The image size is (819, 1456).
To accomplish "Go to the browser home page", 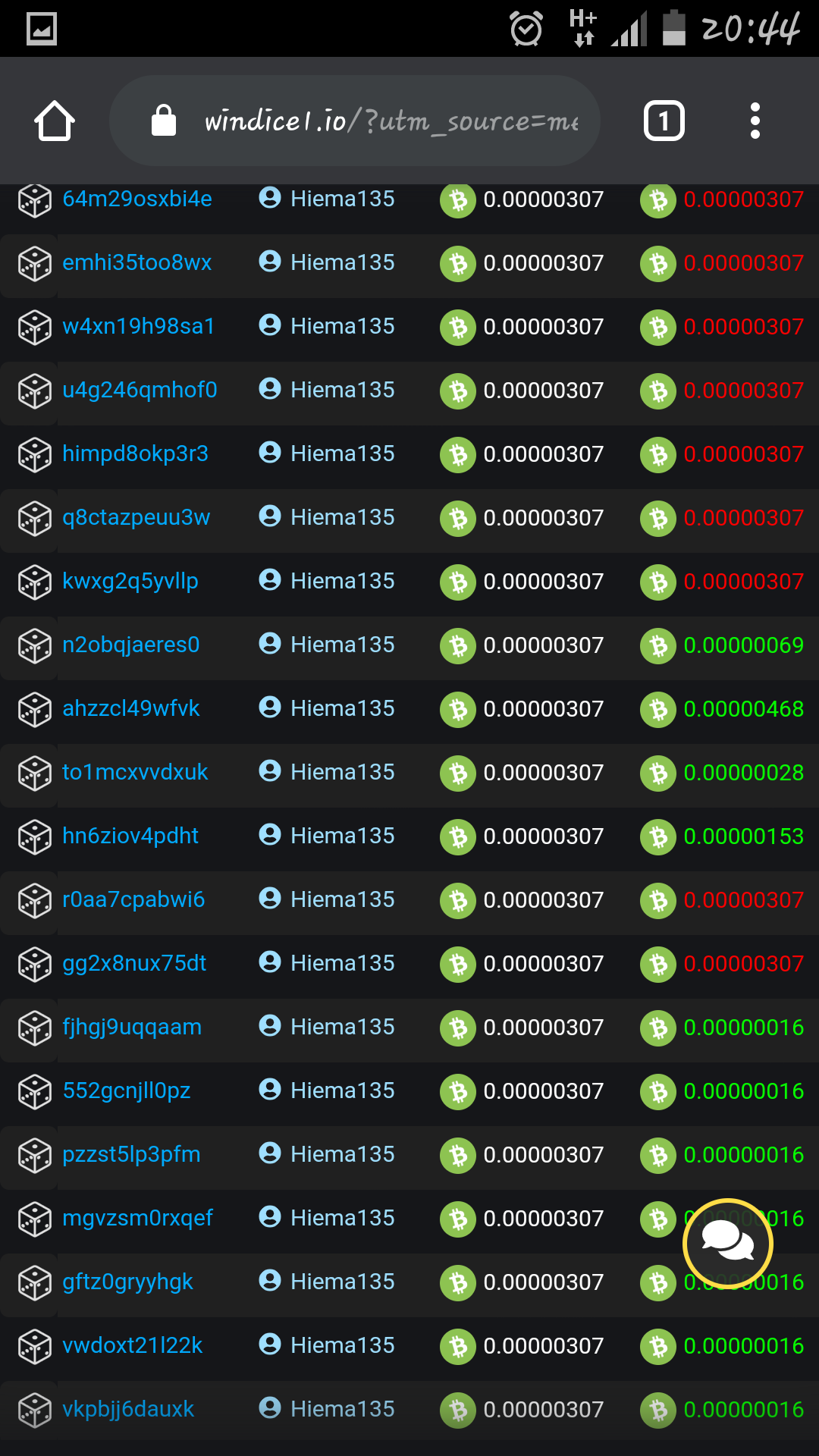I will (x=55, y=121).
